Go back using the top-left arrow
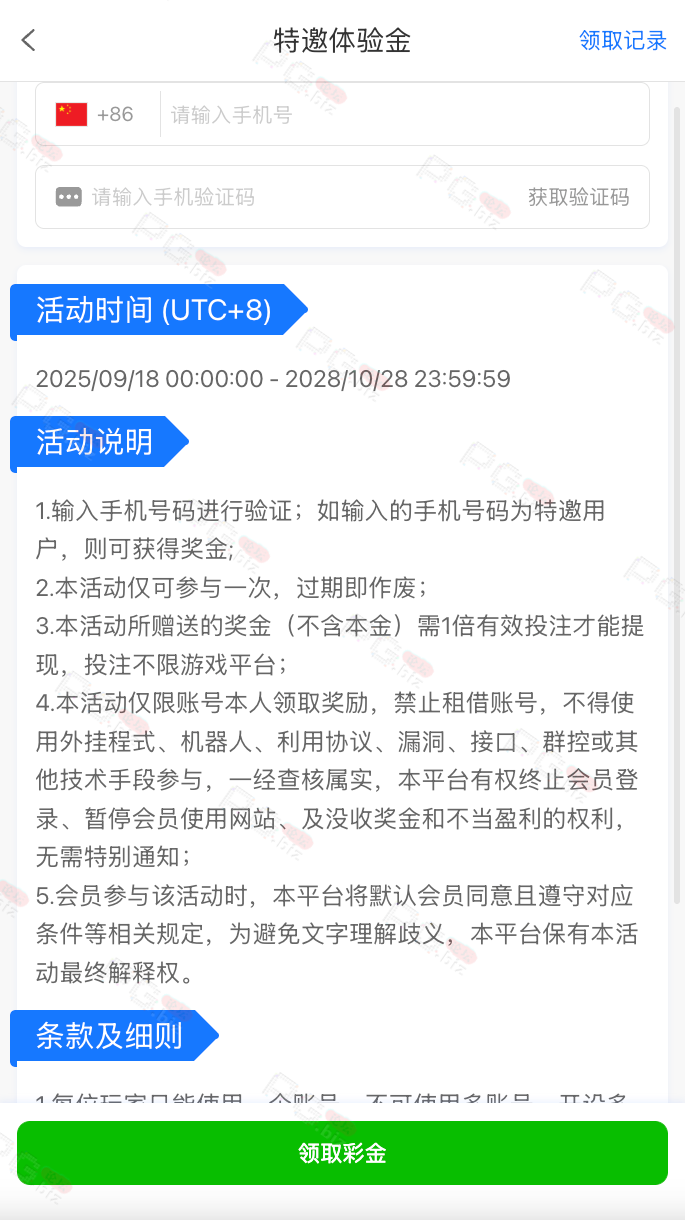This screenshot has width=685, height=1220. [x=28, y=40]
